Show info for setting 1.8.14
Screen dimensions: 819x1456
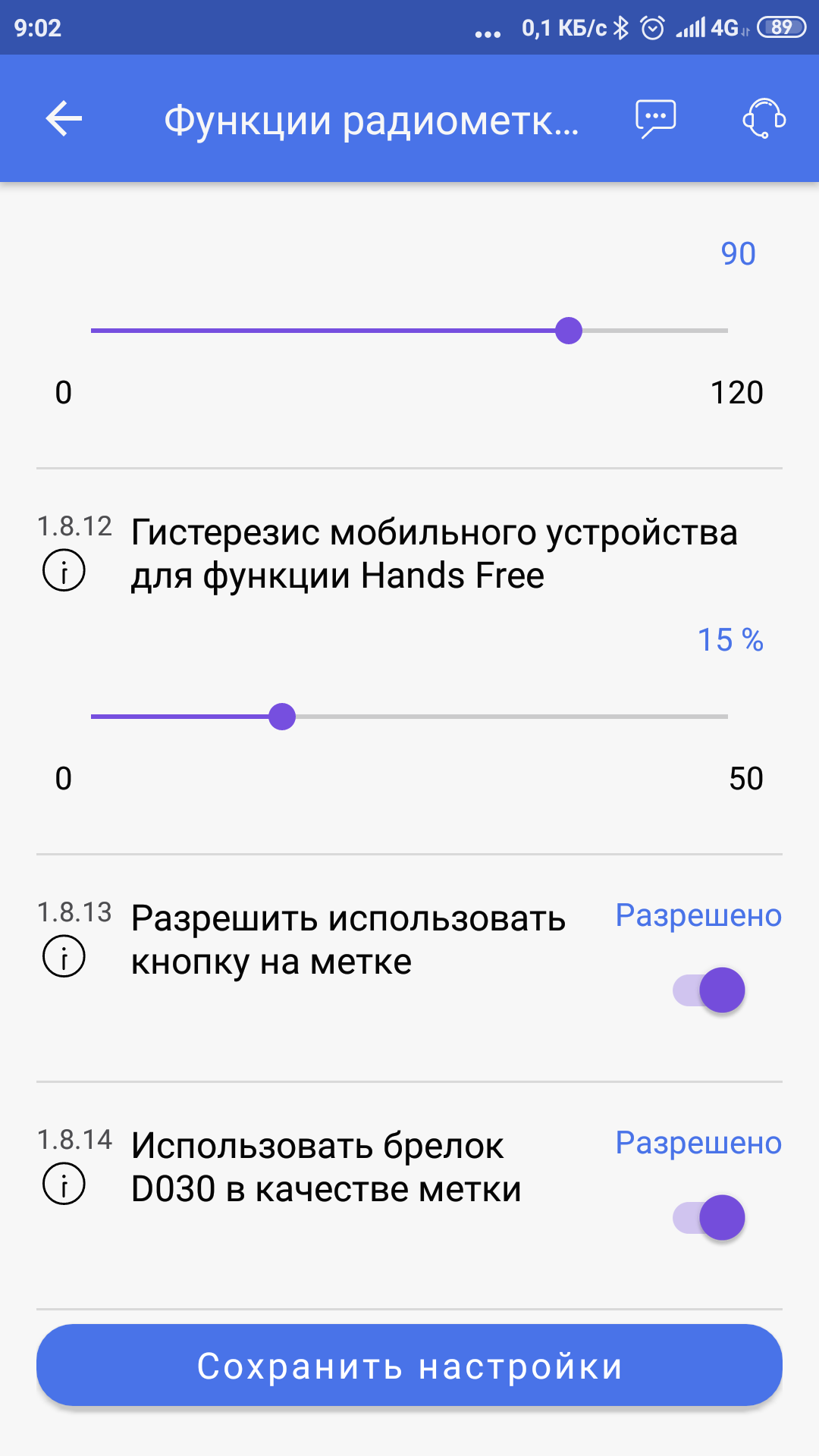click(64, 1184)
